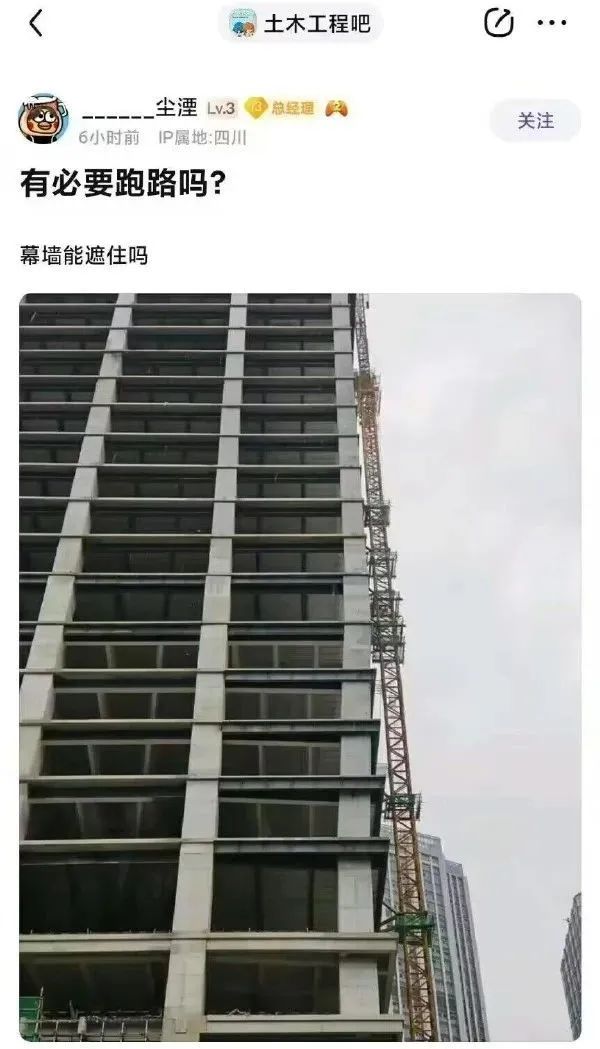Enlarge the building photo in the post
Viewport: 600px width, 1049px height.
pos(300,665)
